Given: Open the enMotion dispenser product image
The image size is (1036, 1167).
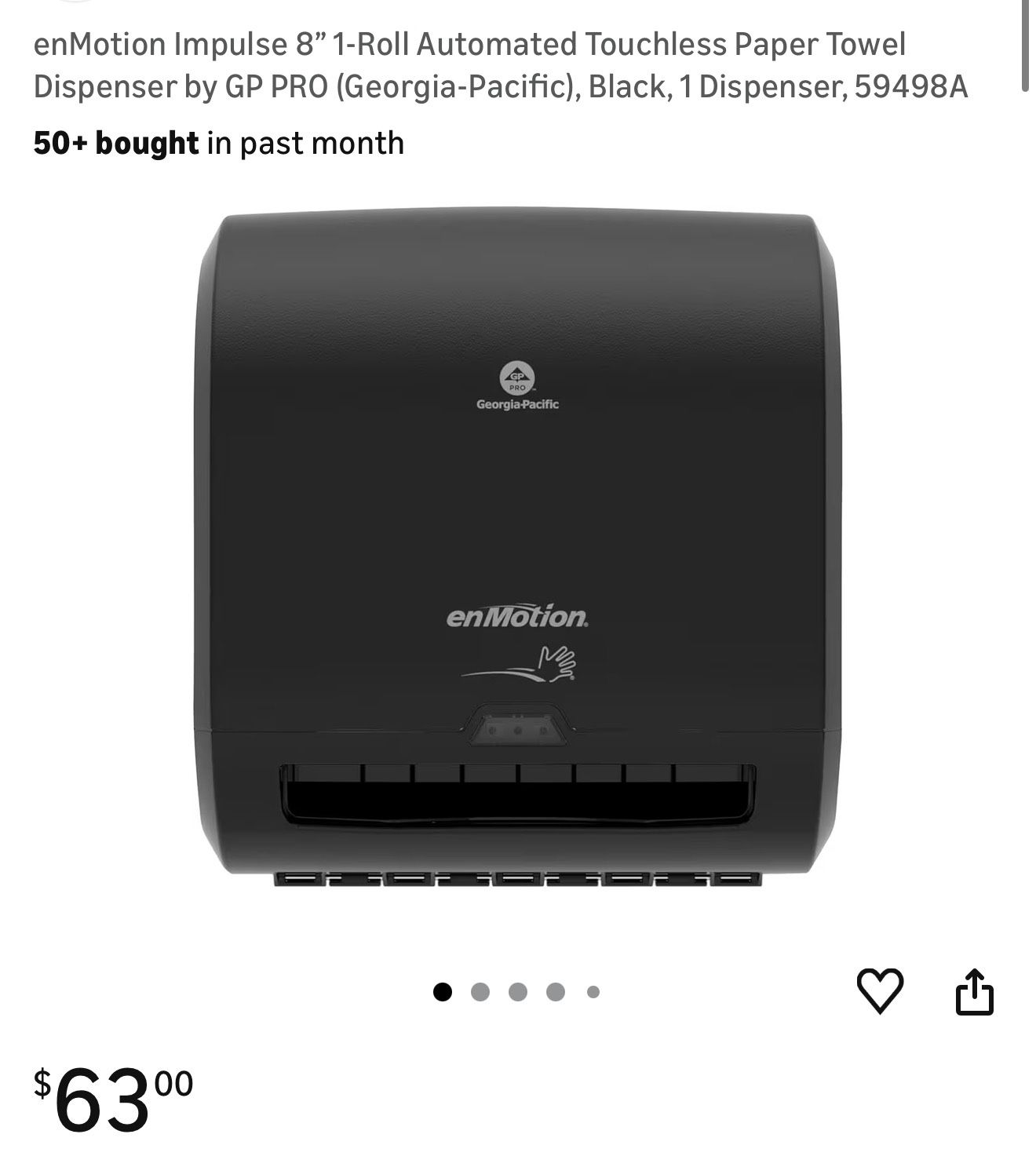Looking at the screenshot, I should coord(518,548).
